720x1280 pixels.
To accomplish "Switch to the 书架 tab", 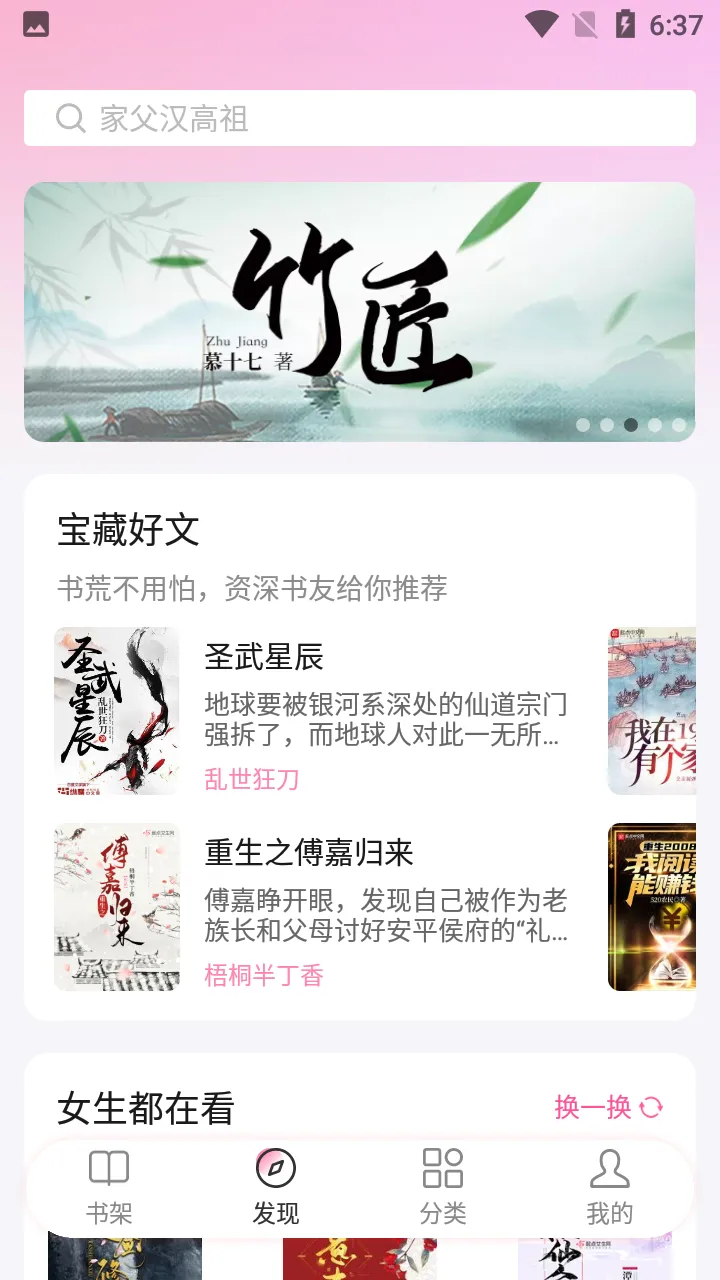I will 109,1187.
